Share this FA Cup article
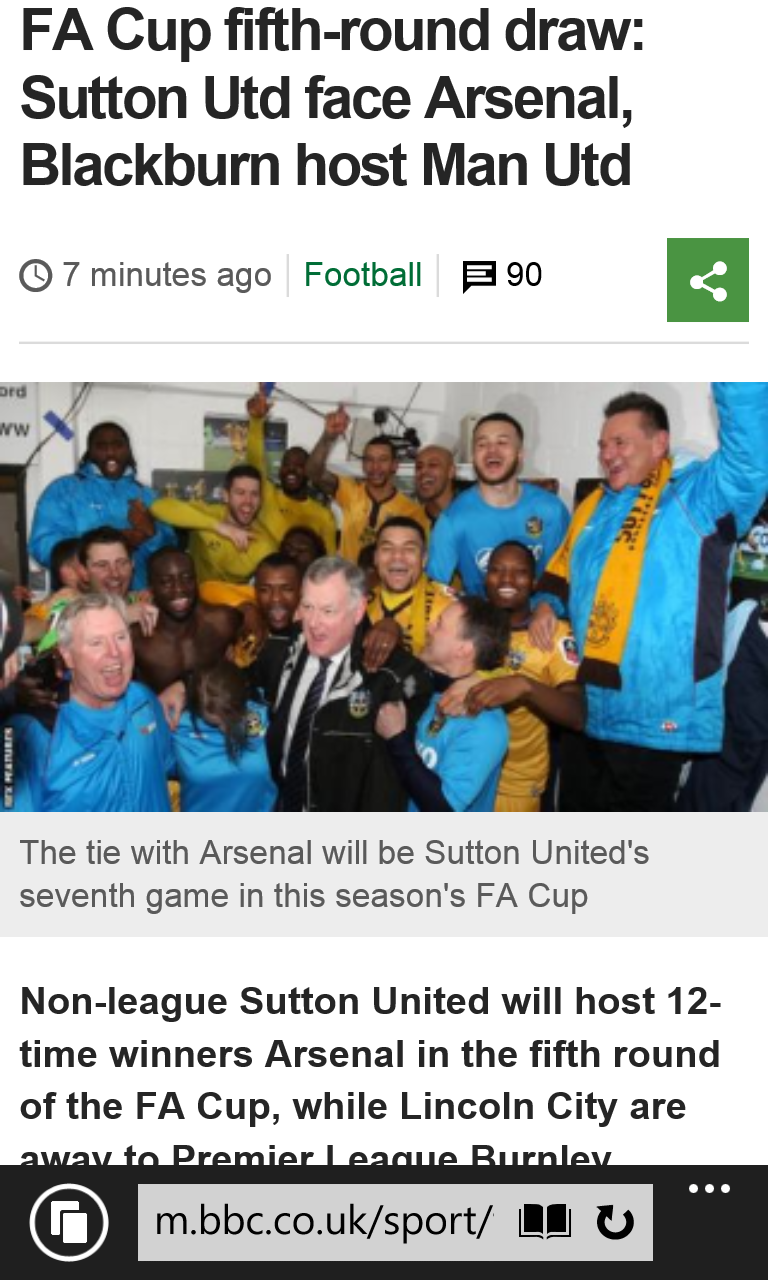Screen dimensions: 768x1280 pos(707,280)
